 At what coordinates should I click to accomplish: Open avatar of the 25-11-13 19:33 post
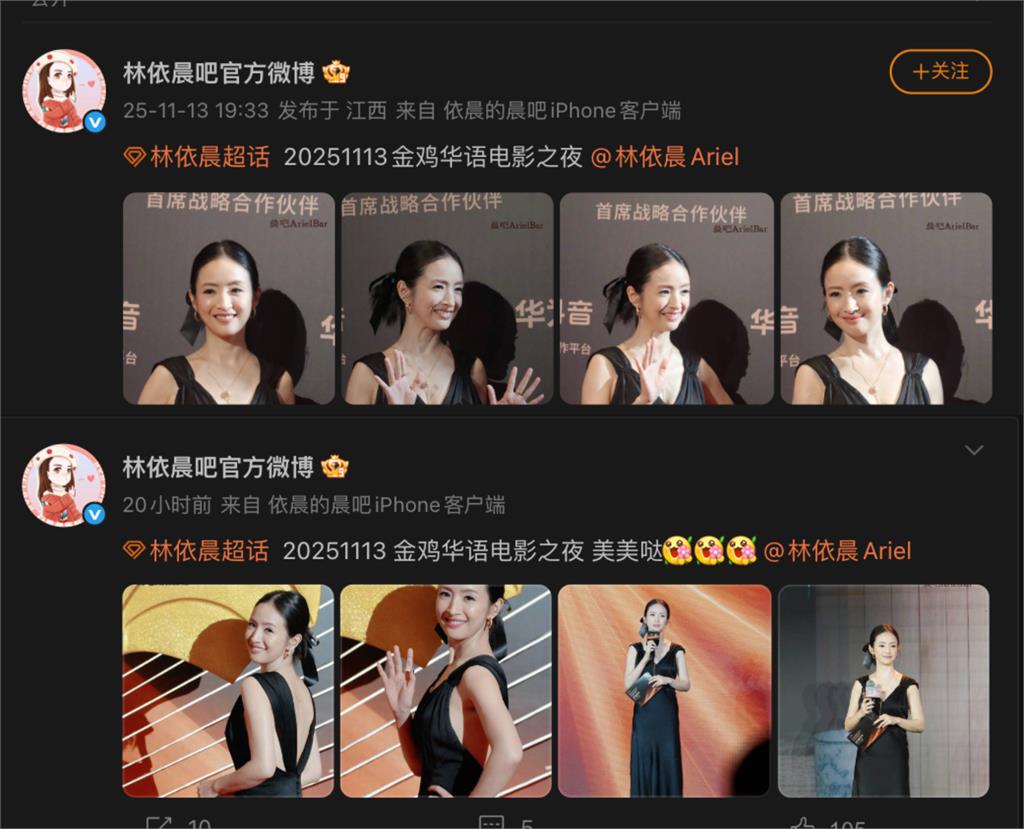coord(64,91)
